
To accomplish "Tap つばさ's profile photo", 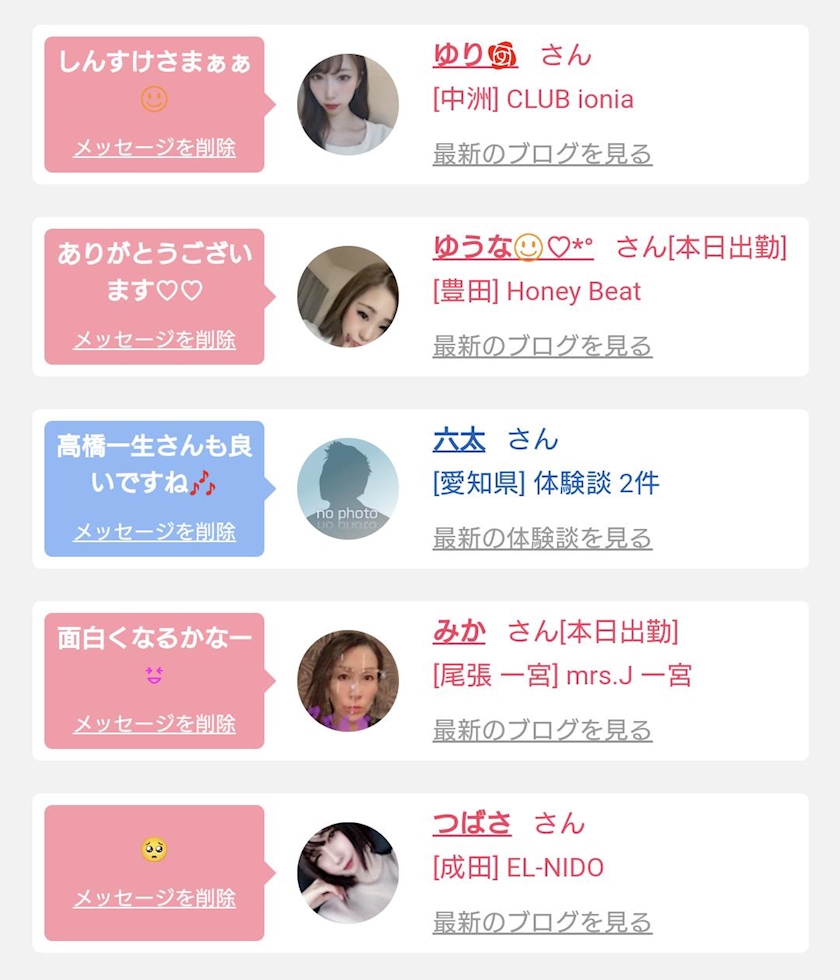I will click(x=348, y=872).
